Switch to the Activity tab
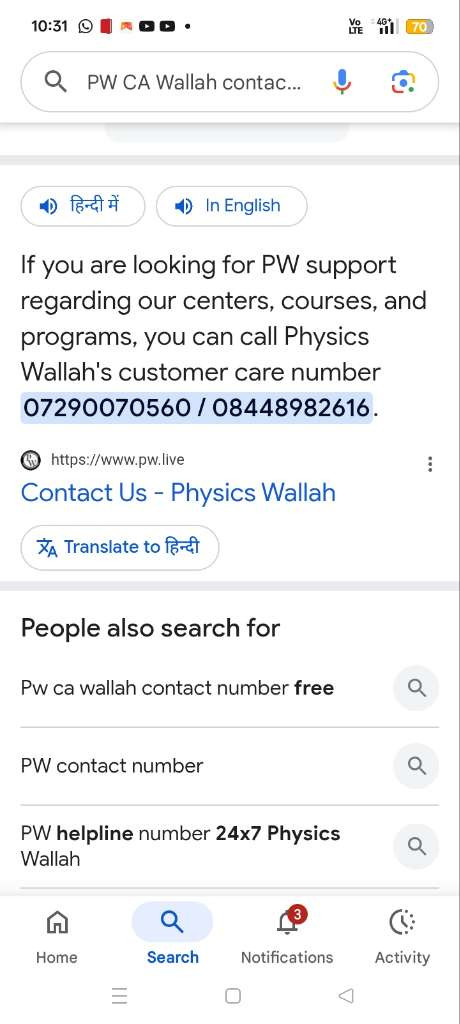The image size is (460, 1024). (x=402, y=936)
